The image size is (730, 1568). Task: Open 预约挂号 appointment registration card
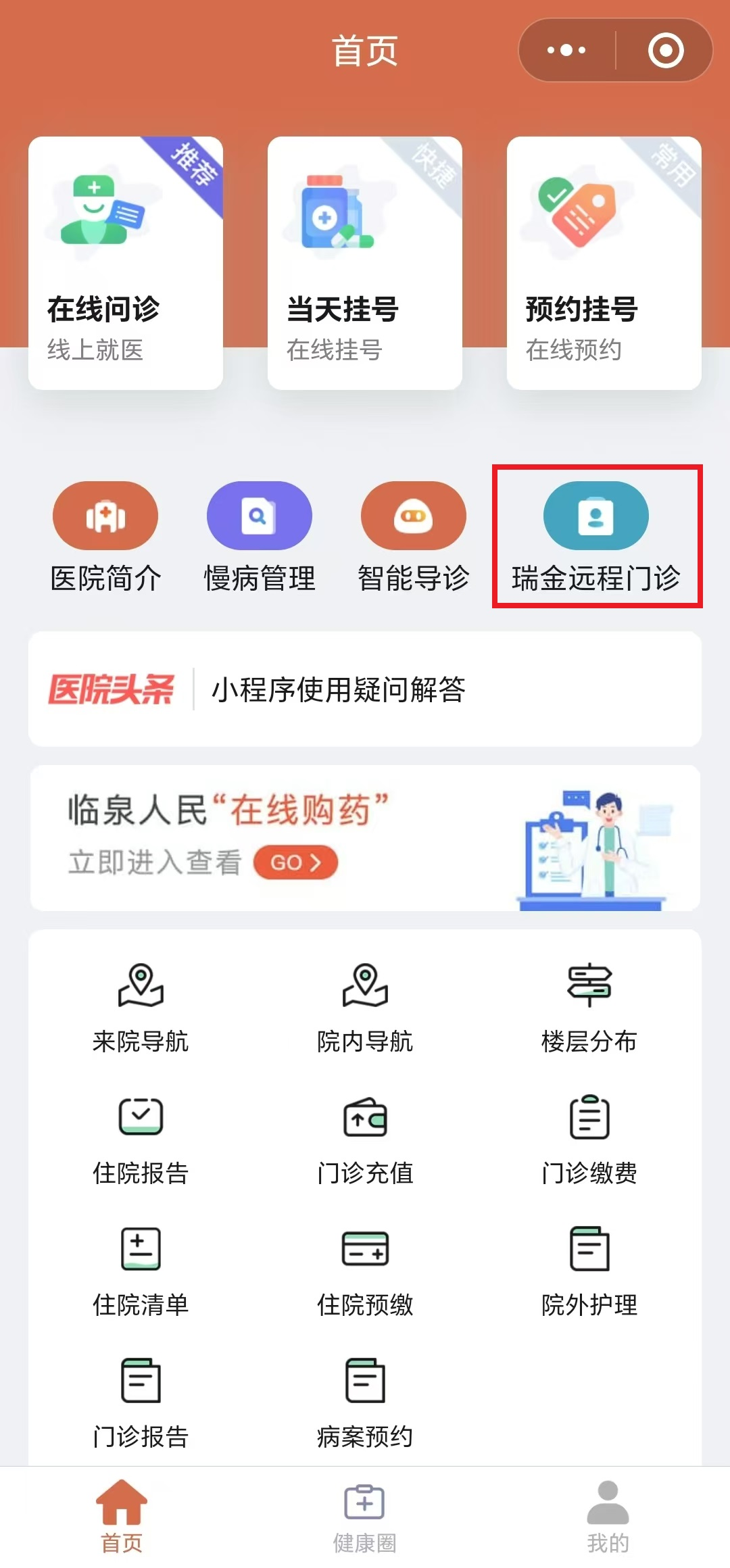[x=604, y=264]
